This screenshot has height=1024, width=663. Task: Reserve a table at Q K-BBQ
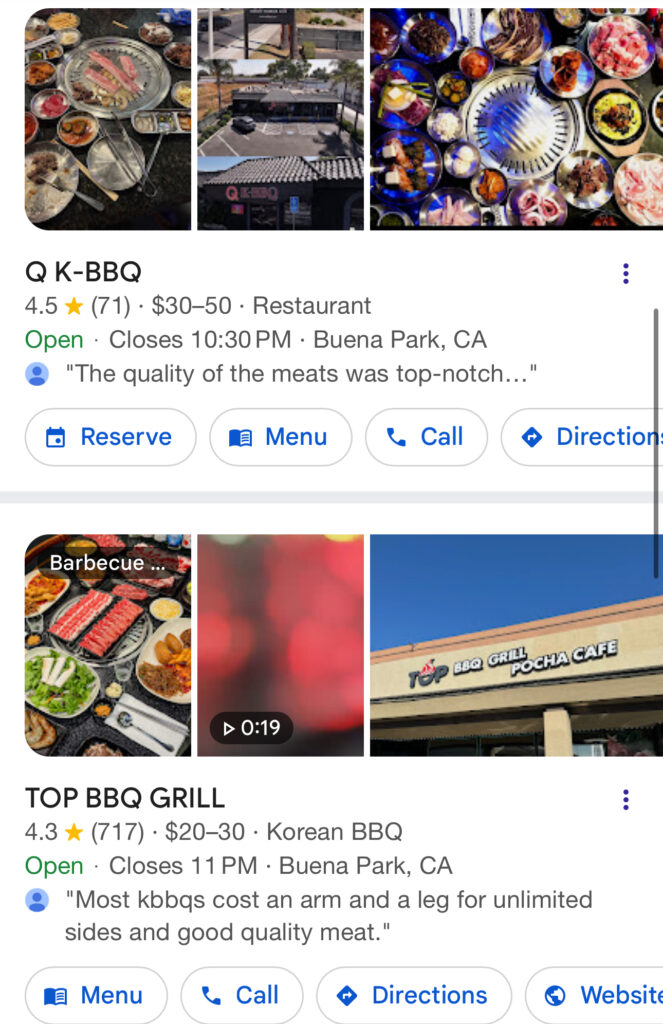click(110, 437)
